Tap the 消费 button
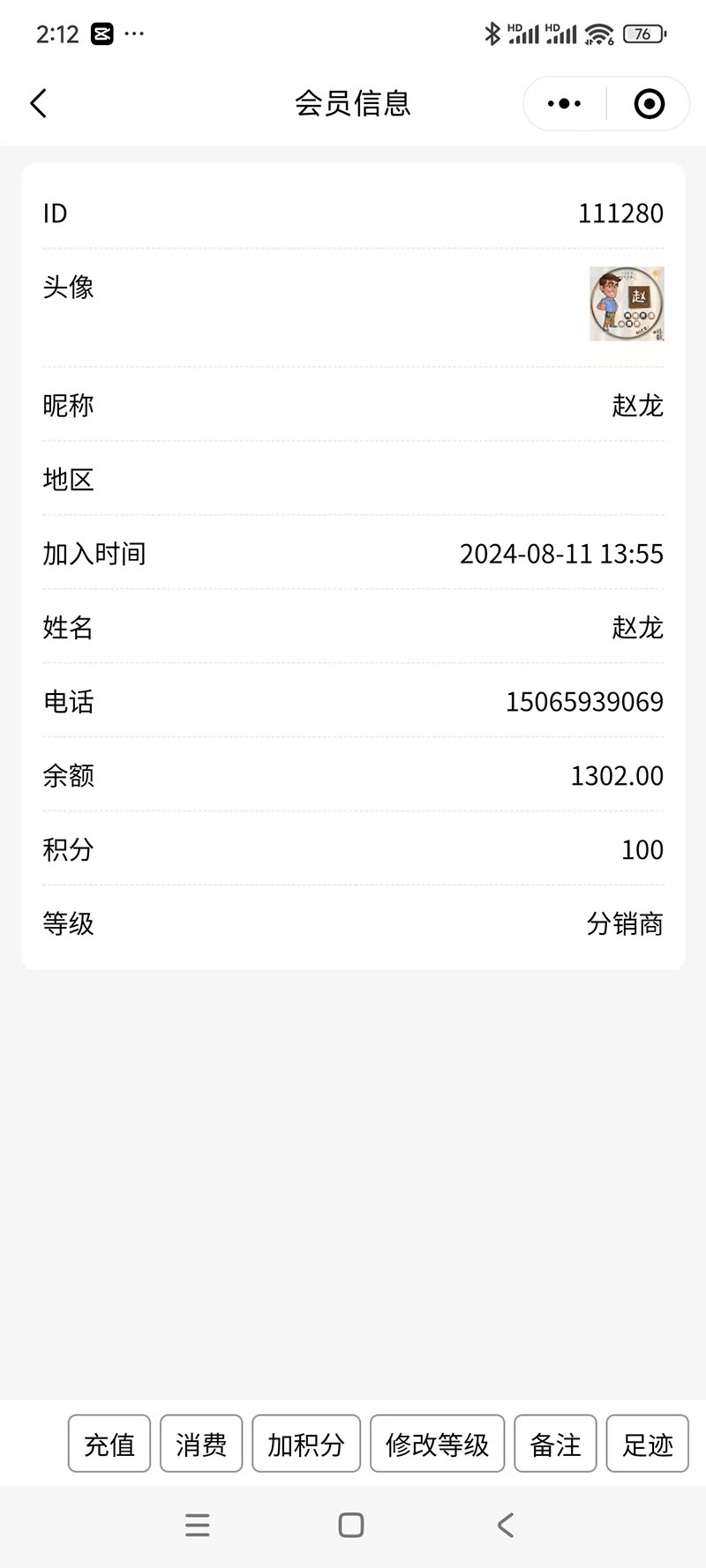 pyautogui.click(x=201, y=1444)
